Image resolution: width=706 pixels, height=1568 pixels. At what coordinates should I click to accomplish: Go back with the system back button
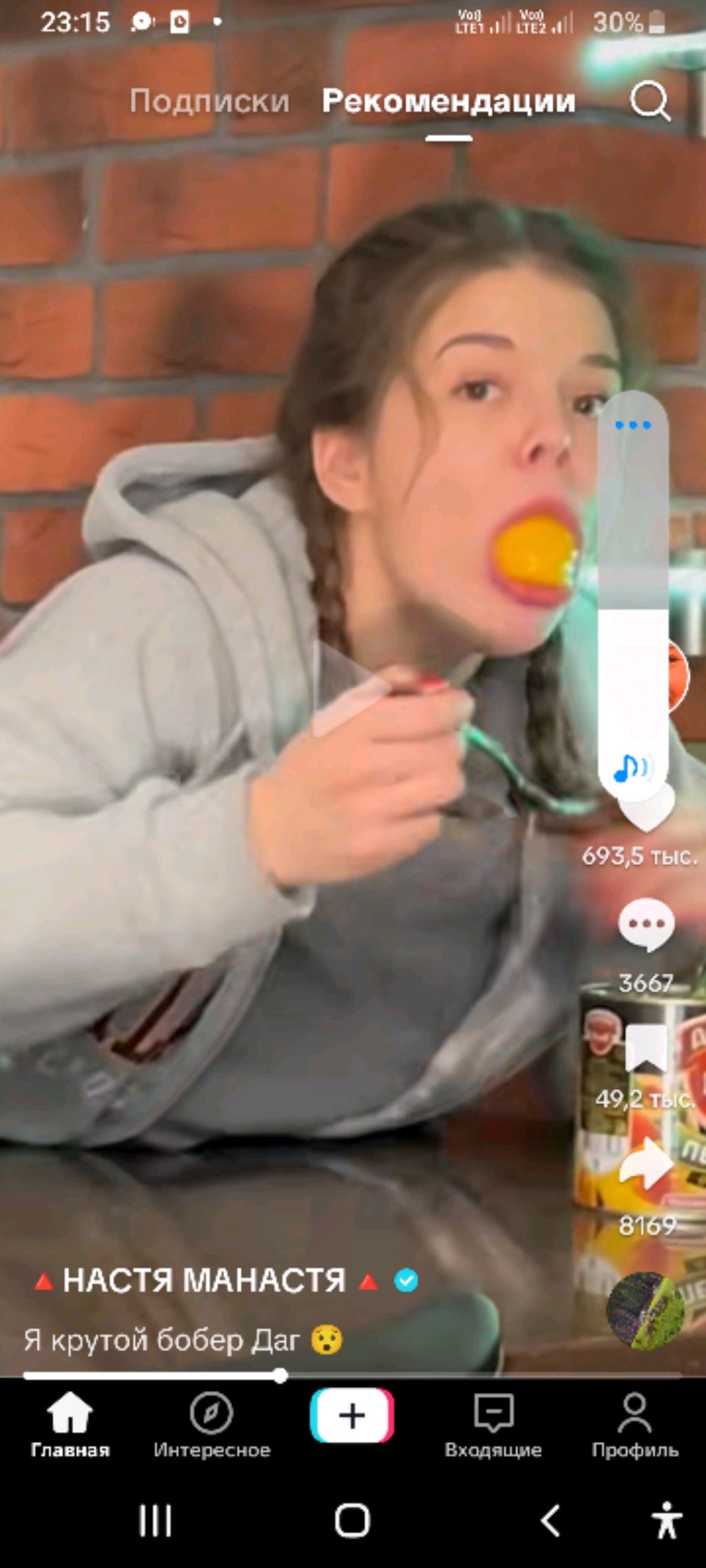coord(549,1520)
